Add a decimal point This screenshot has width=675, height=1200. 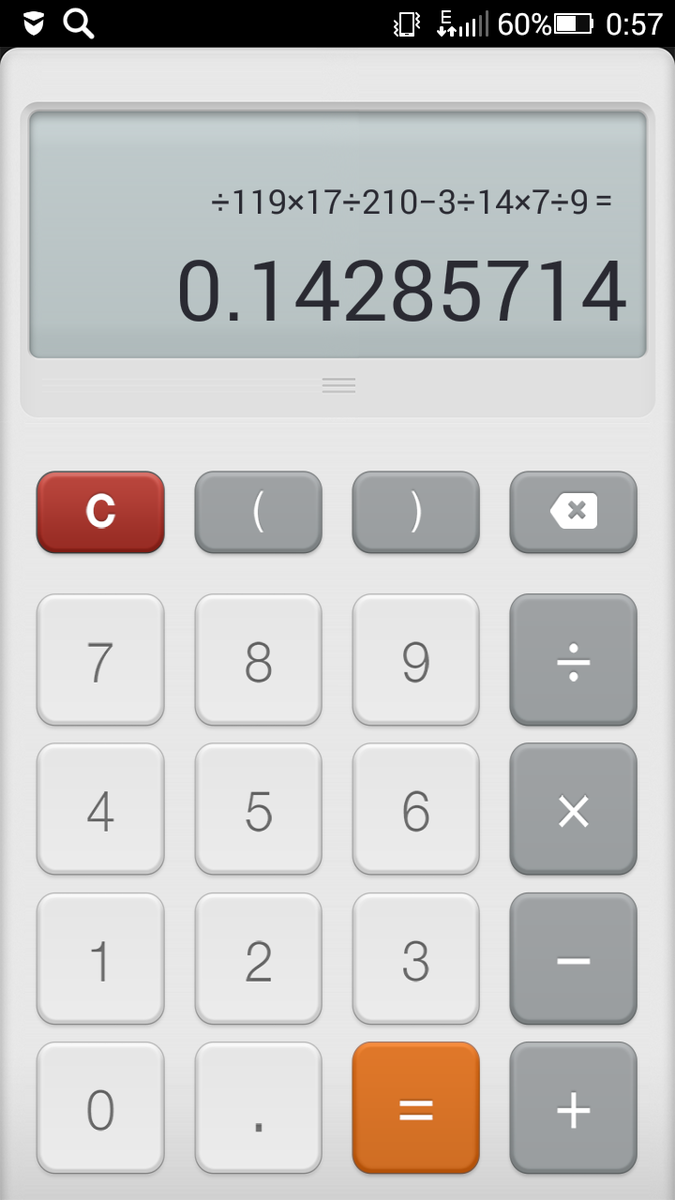[x=258, y=1108]
